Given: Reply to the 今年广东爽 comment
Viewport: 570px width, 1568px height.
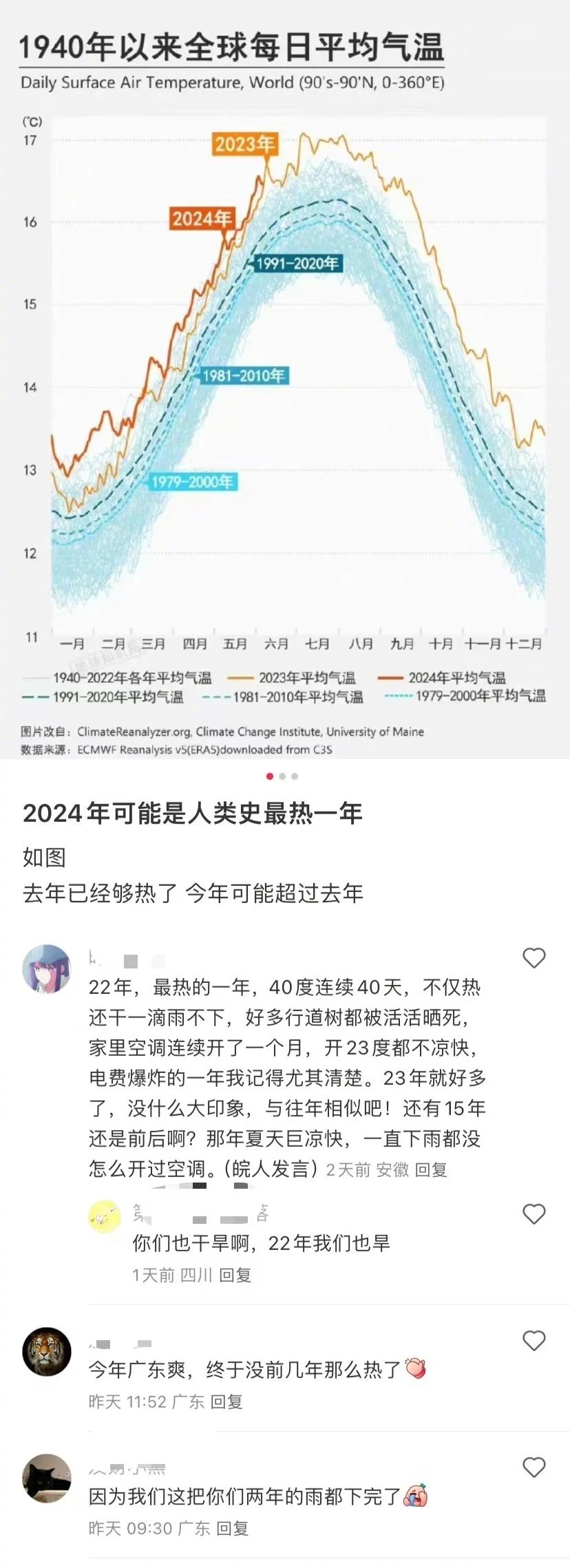Looking at the screenshot, I should (226, 1401).
